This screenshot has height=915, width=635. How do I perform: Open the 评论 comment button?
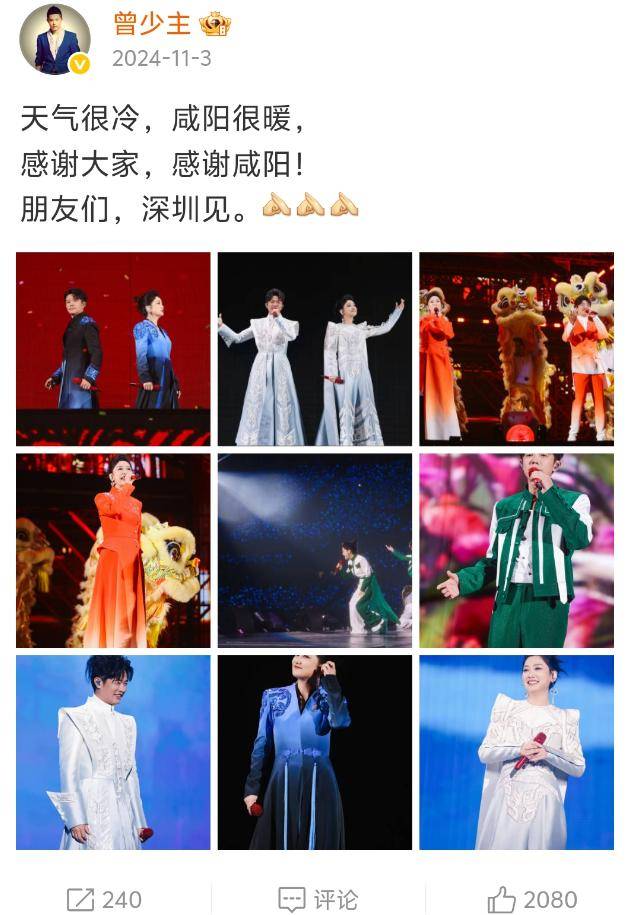point(317,899)
